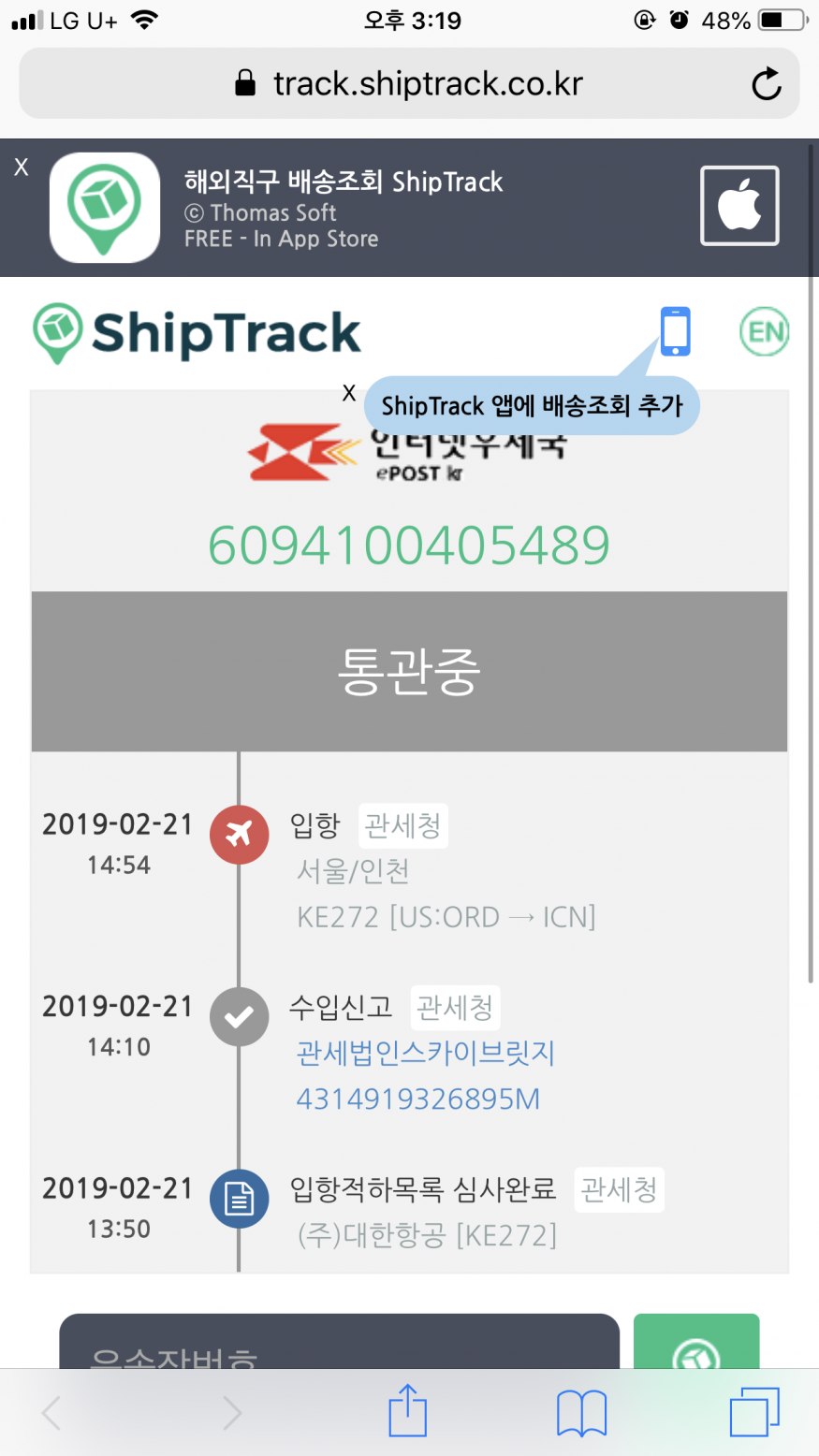Viewport: 819px width, 1456px height.
Task: Add tracking to ShipTrack app via phone icon
Action: click(675, 331)
